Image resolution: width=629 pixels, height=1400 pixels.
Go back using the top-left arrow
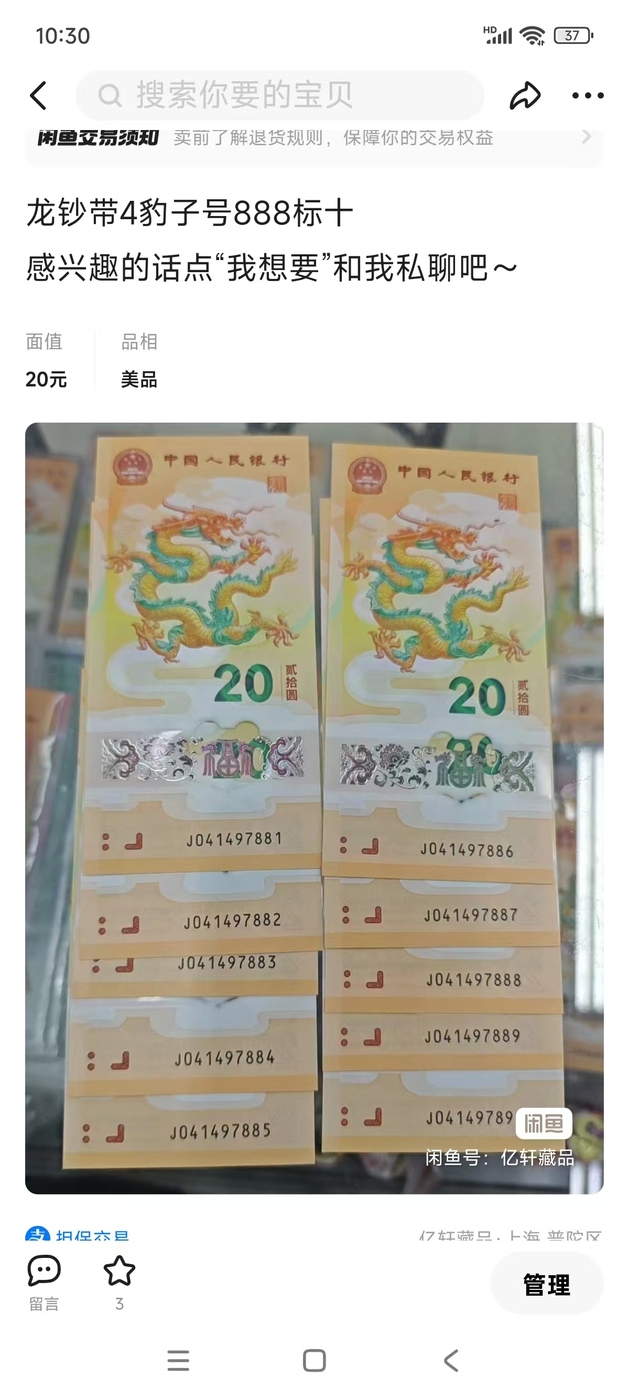coord(38,96)
